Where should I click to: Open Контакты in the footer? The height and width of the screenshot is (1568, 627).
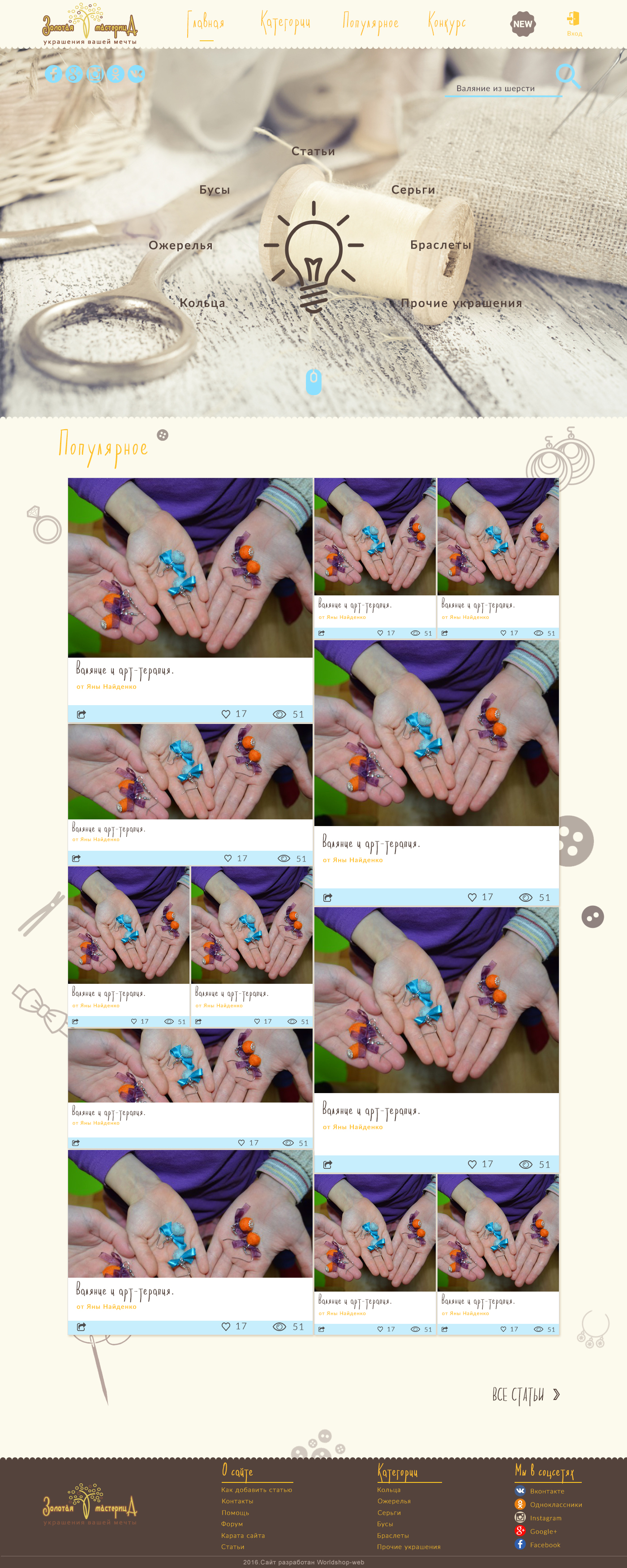click(237, 1501)
